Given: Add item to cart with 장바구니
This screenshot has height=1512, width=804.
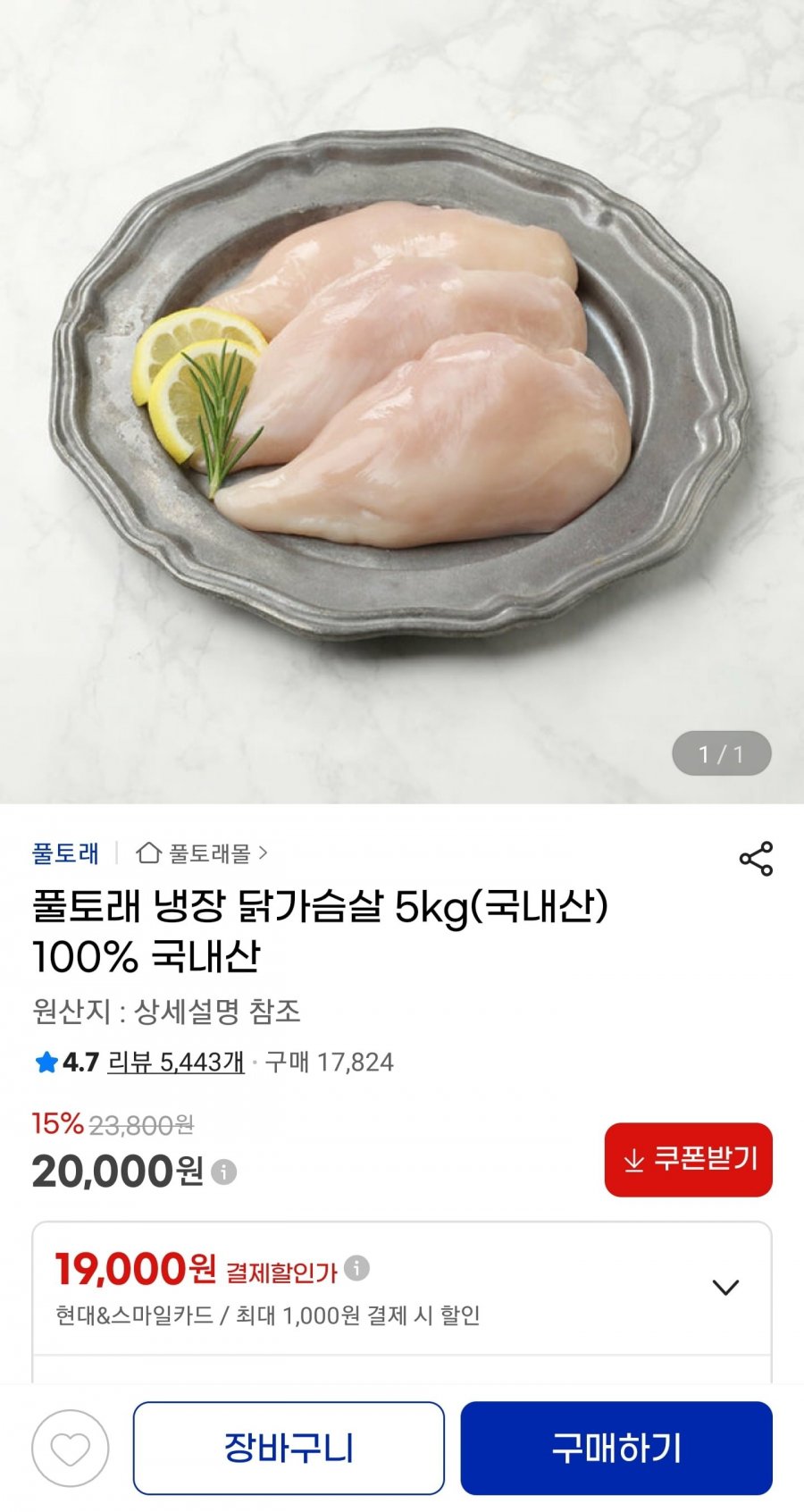Looking at the screenshot, I should pyautogui.click(x=289, y=1445).
